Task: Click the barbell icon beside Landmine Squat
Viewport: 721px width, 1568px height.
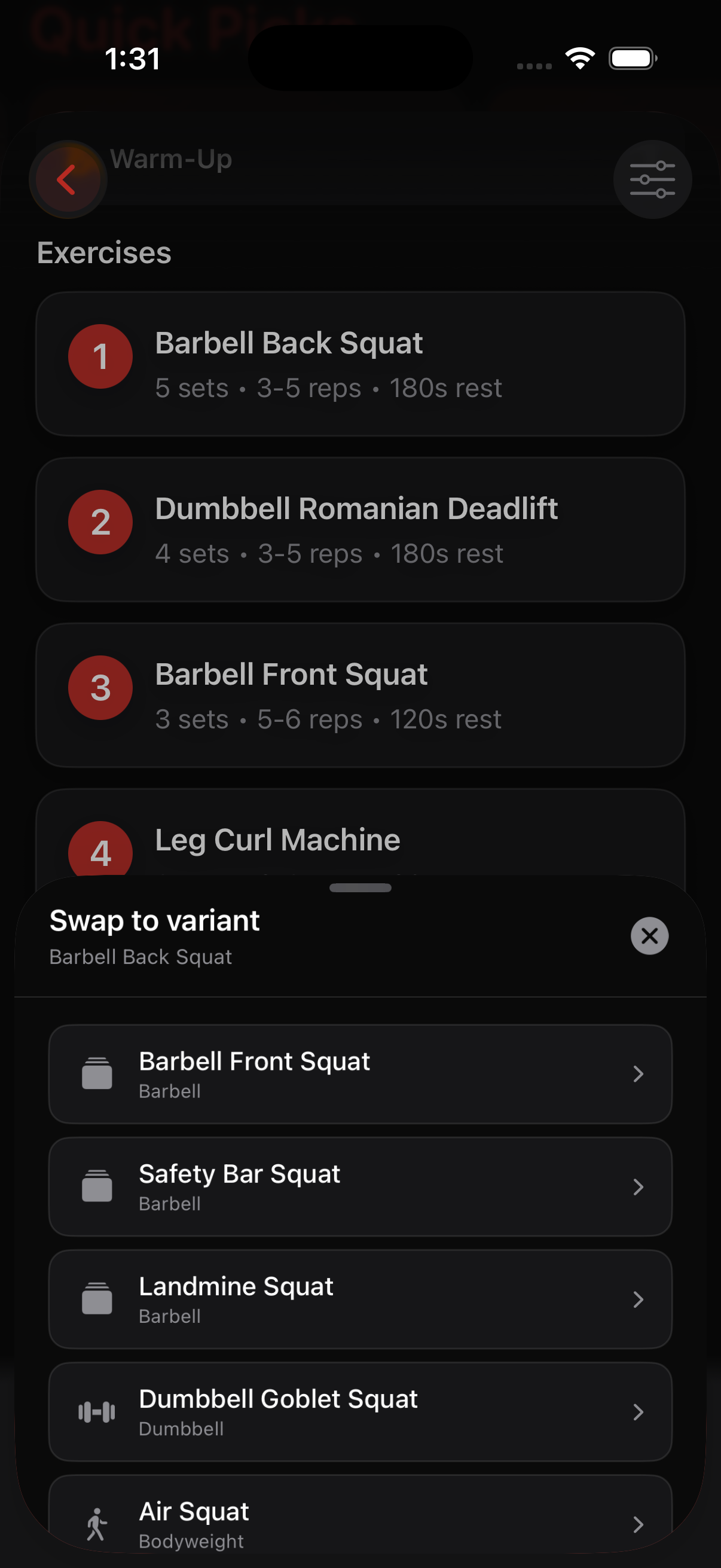Action: (x=97, y=1299)
